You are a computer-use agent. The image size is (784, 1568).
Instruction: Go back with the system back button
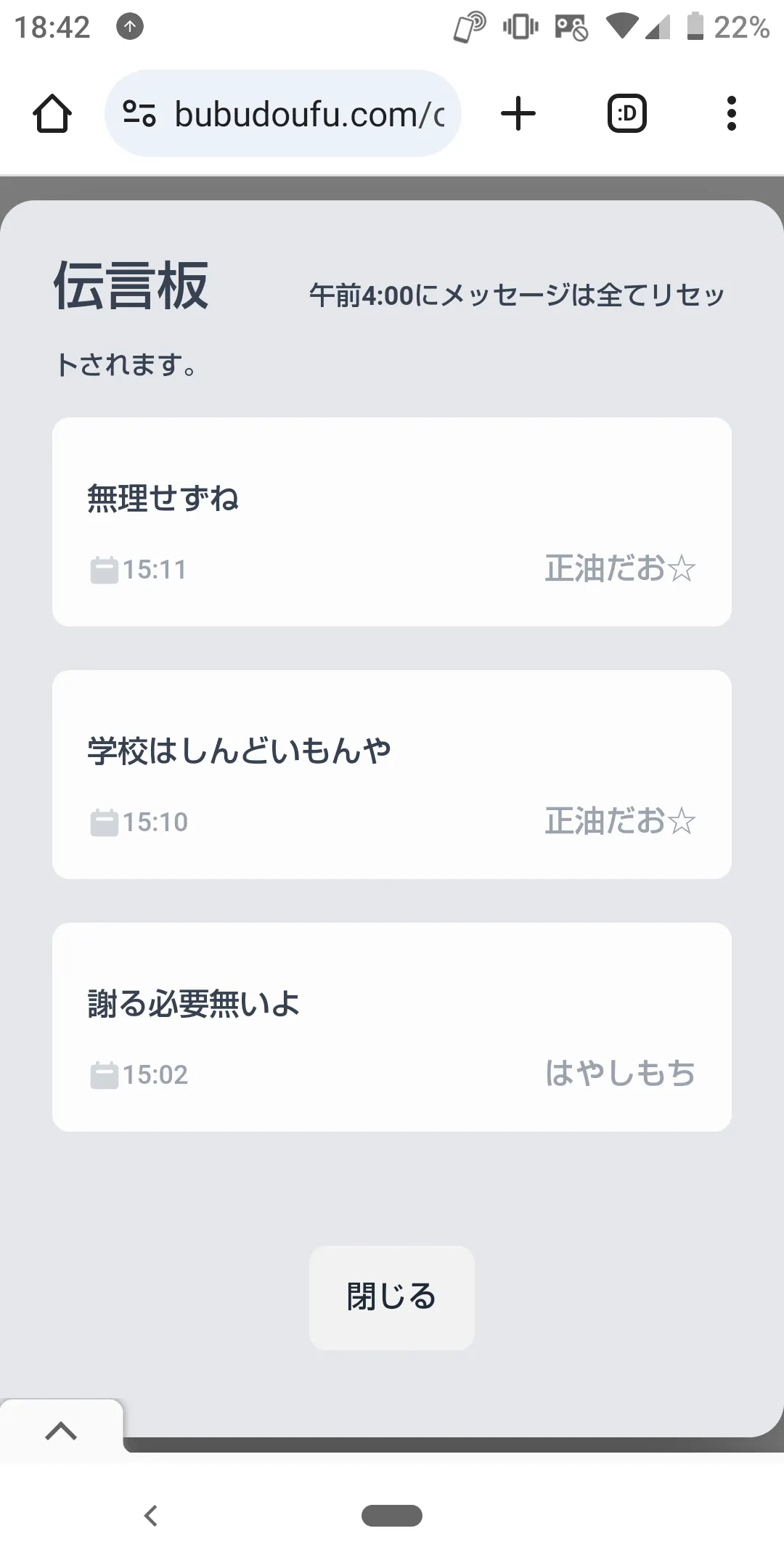click(x=151, y=1516)
